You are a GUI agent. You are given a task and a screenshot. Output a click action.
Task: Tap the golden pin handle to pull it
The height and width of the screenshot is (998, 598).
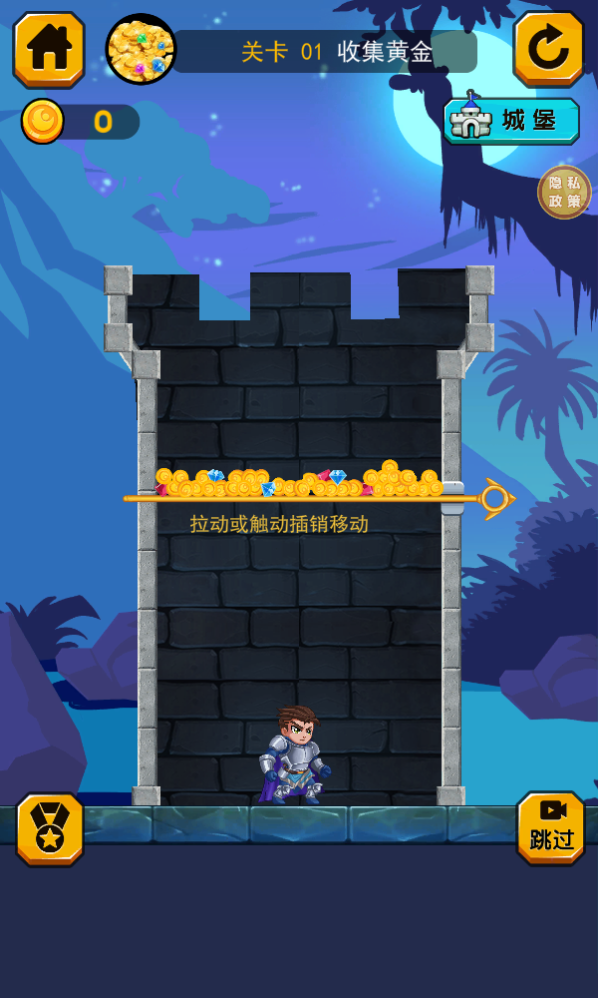click(497, 499)
